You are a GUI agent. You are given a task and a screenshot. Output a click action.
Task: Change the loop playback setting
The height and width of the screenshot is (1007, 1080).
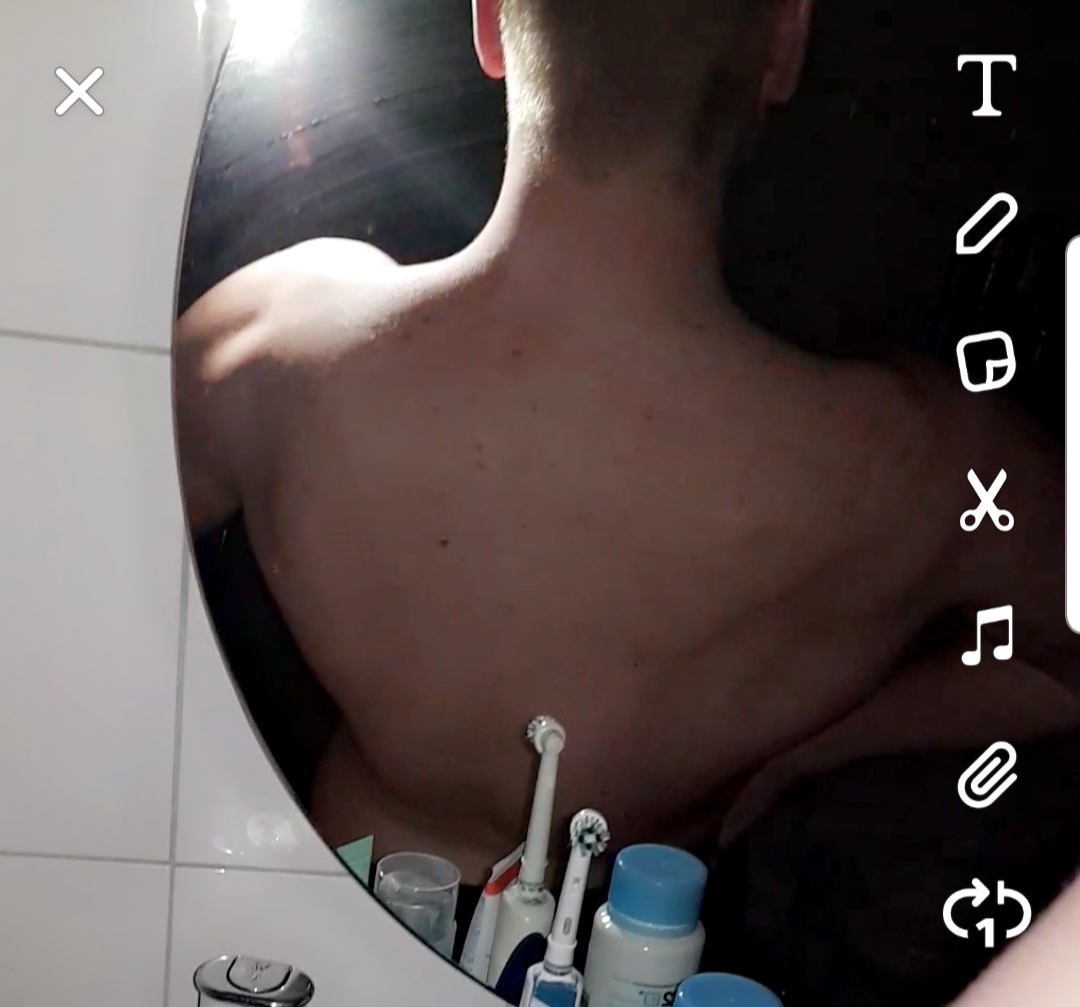(x=986, y=912)
